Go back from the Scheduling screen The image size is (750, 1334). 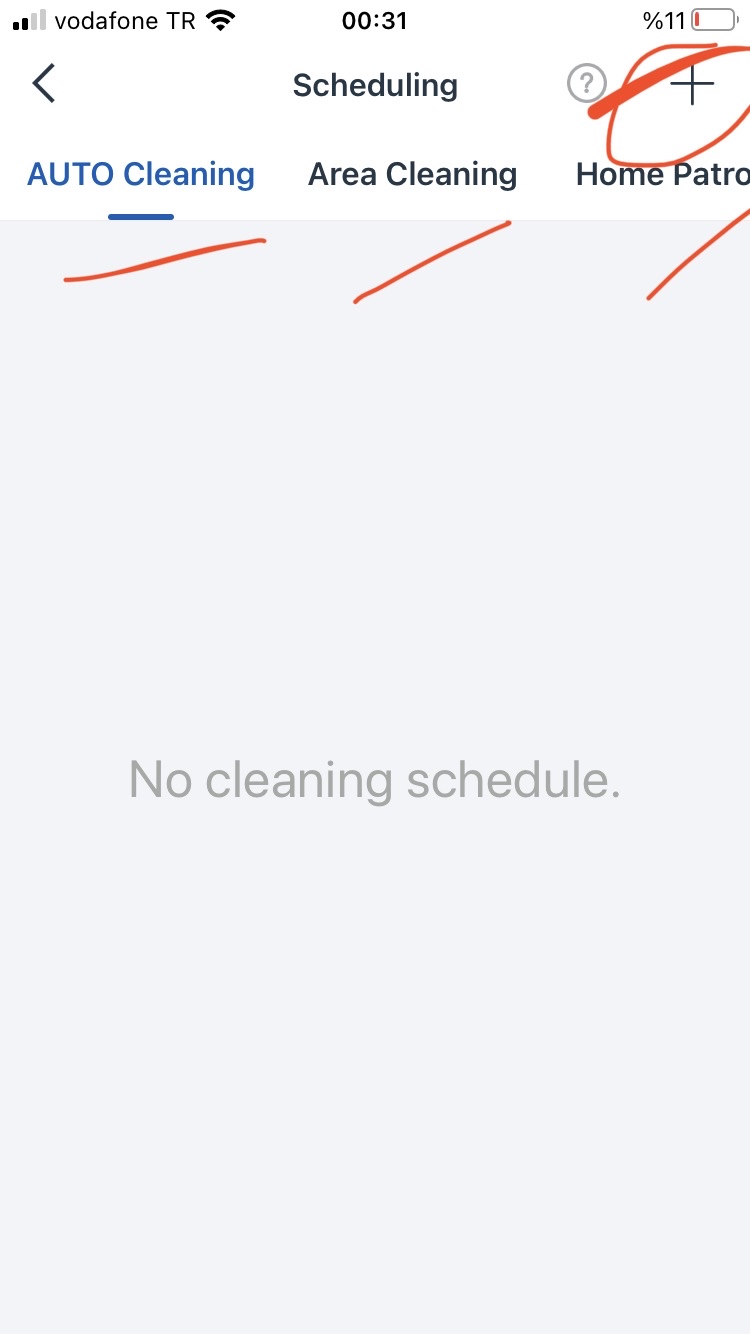coord(44,84)
